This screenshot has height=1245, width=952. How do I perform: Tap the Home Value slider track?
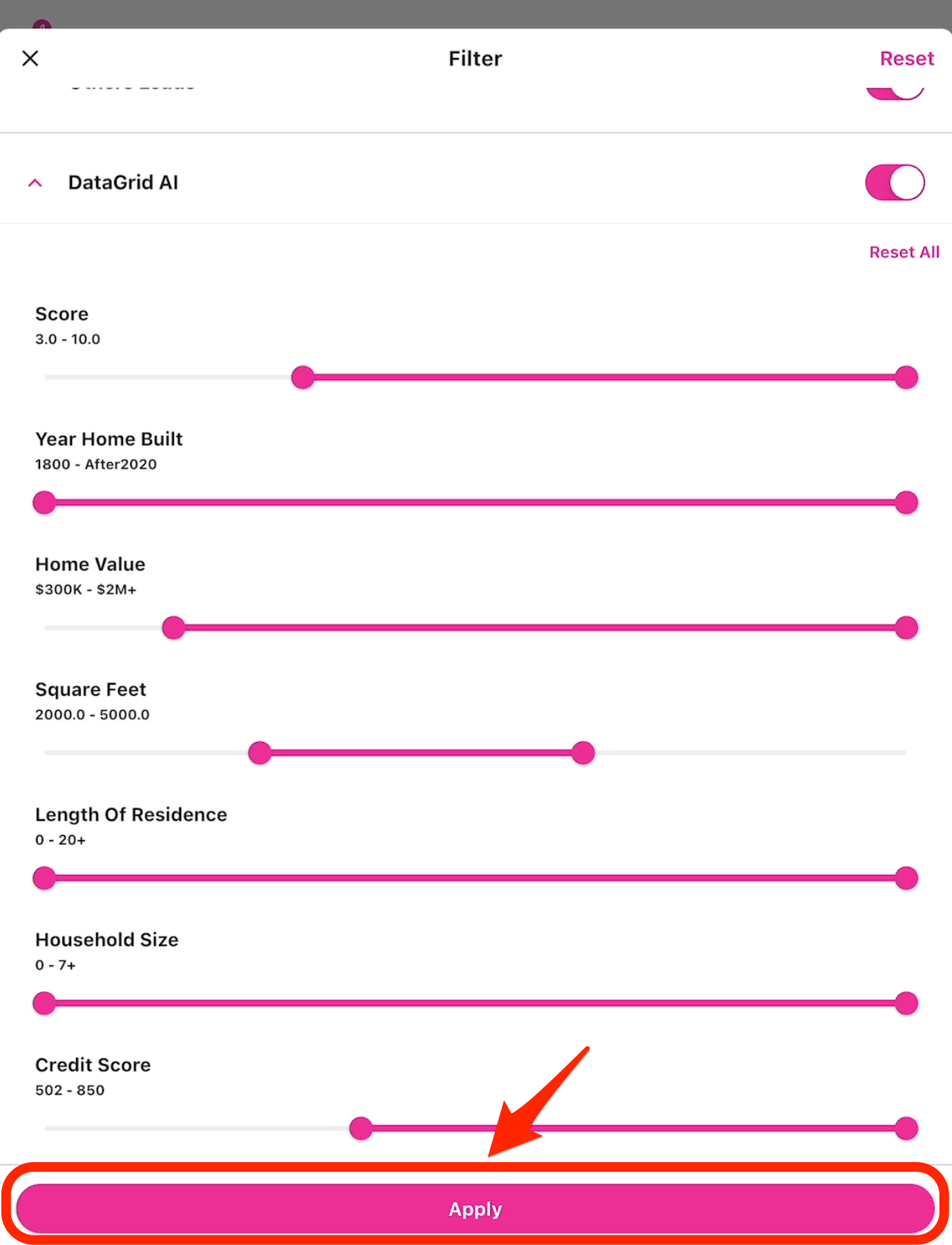tap(539, 627)
